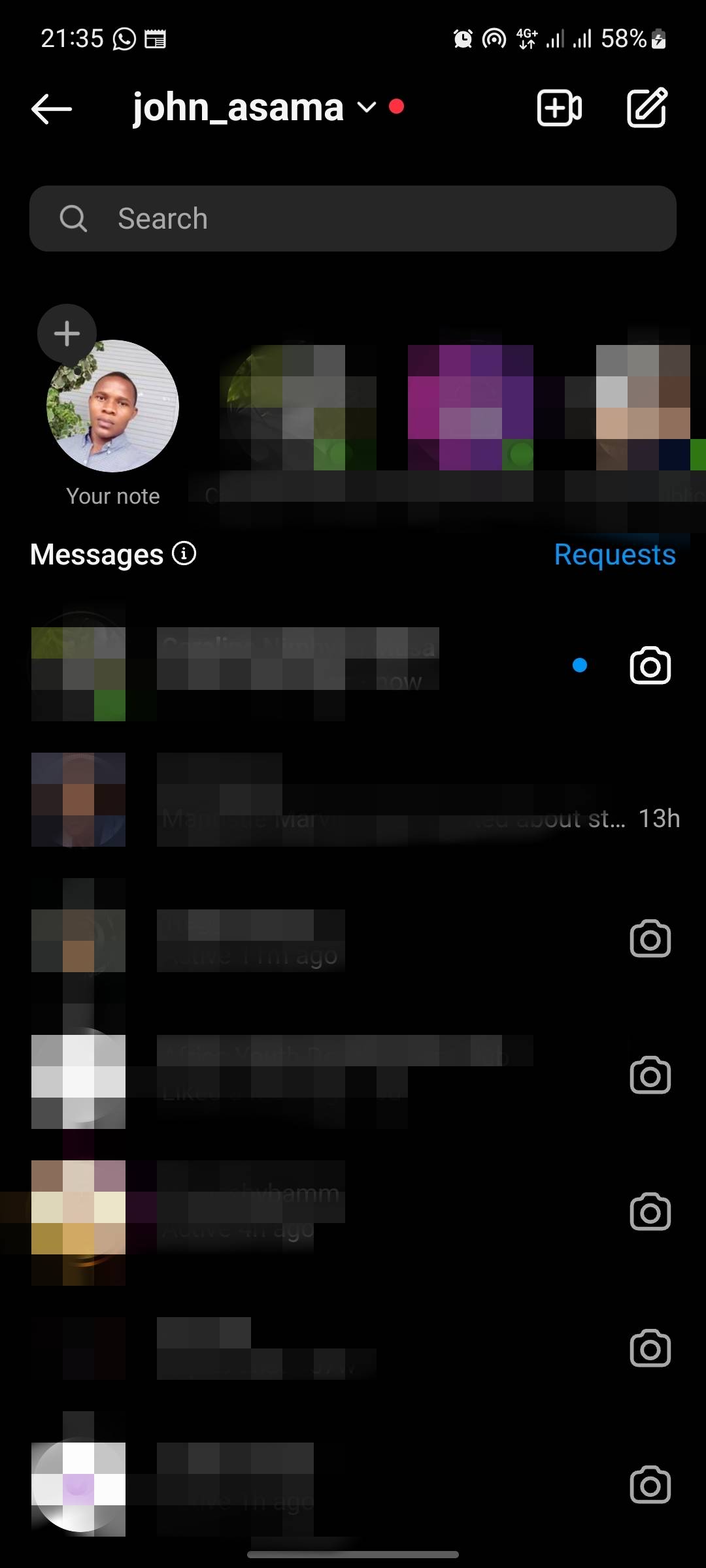Open camera beside the unread chat
706x1568 pixels.
pos(650,666)
